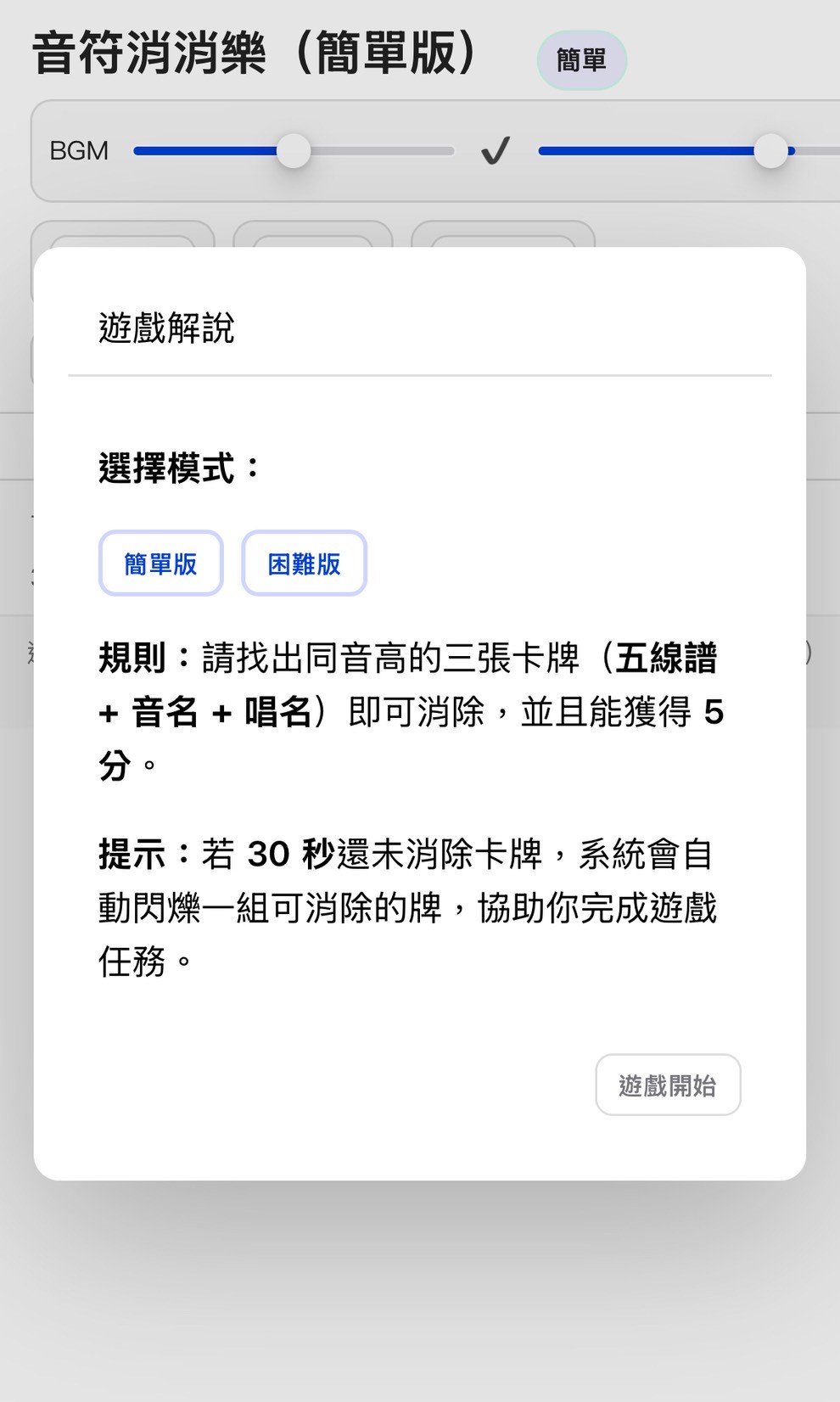840x1402 pixels.
Task: Start the game with 遊戲開始
Action: 667,1085
